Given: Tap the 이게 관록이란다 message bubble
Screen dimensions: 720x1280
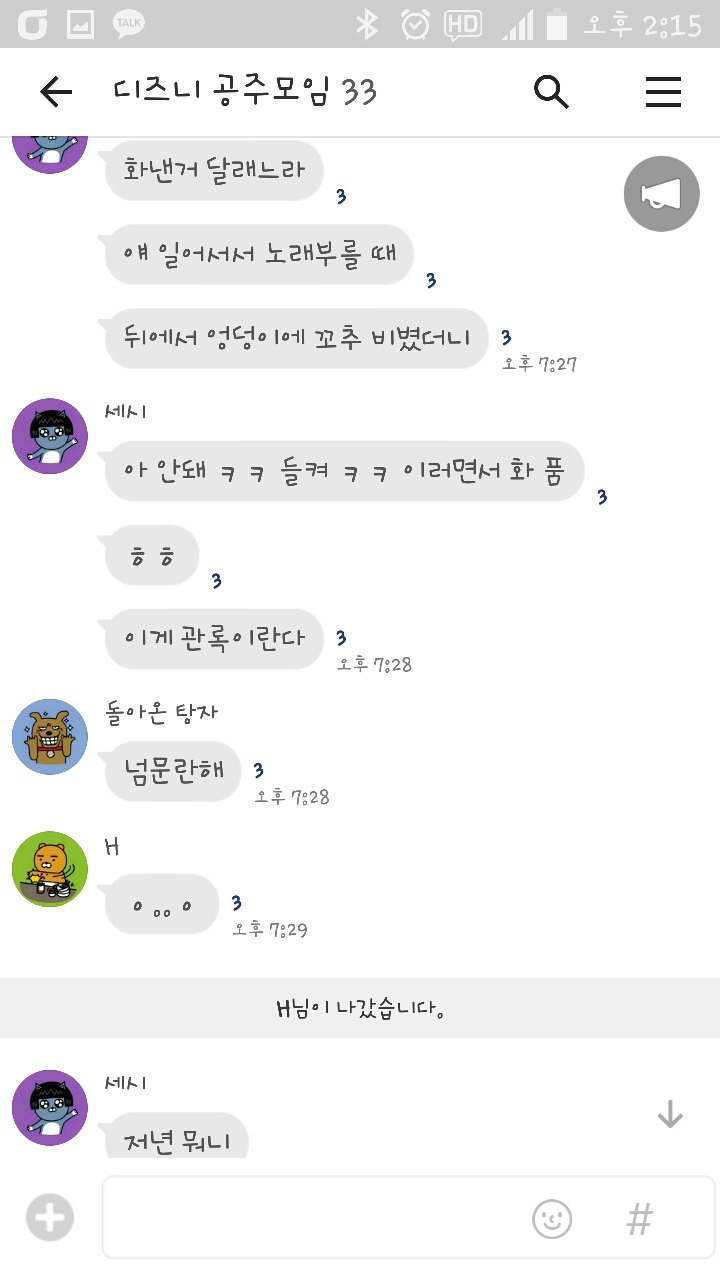Looking at the screenshot, I should click(212, 639).
